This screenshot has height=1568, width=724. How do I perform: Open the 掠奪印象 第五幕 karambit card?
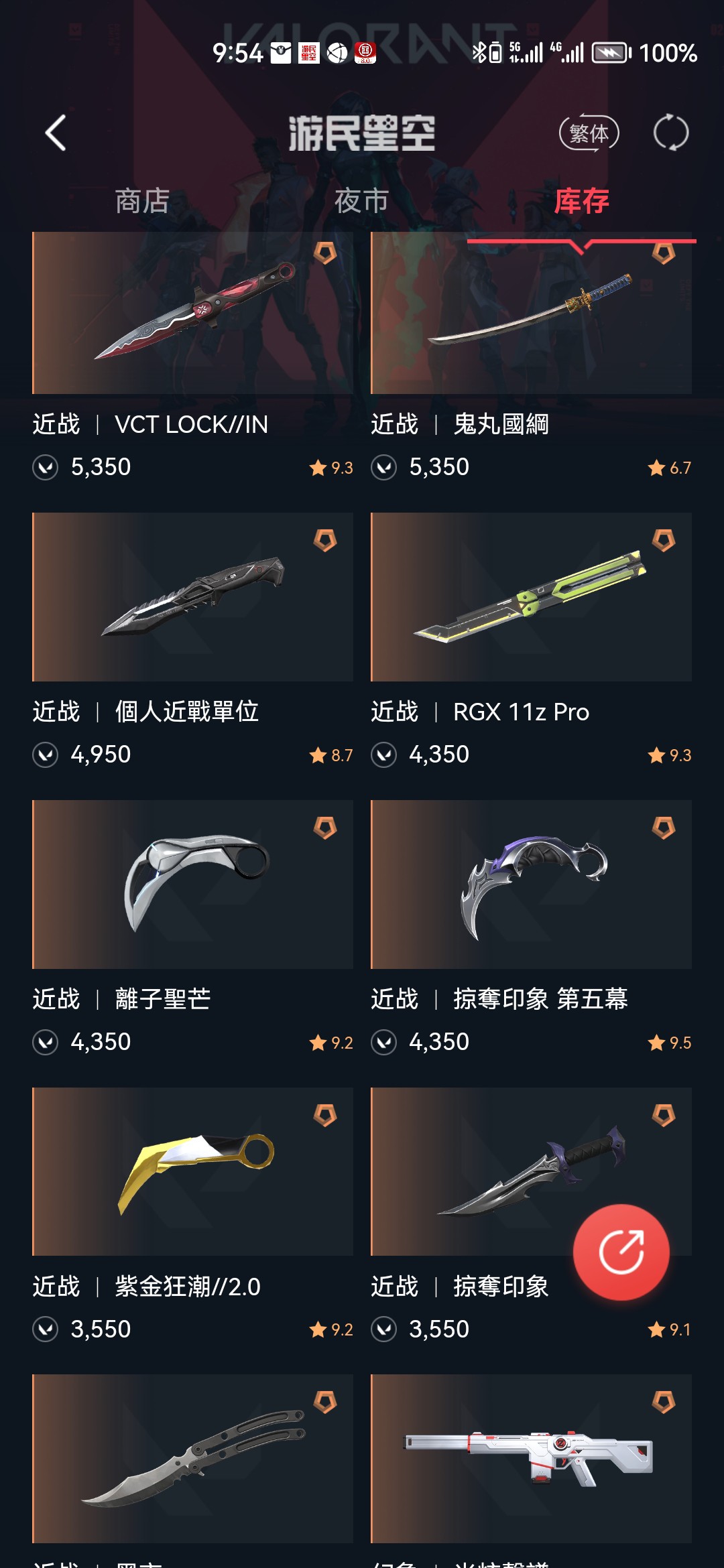click(532, 927)
